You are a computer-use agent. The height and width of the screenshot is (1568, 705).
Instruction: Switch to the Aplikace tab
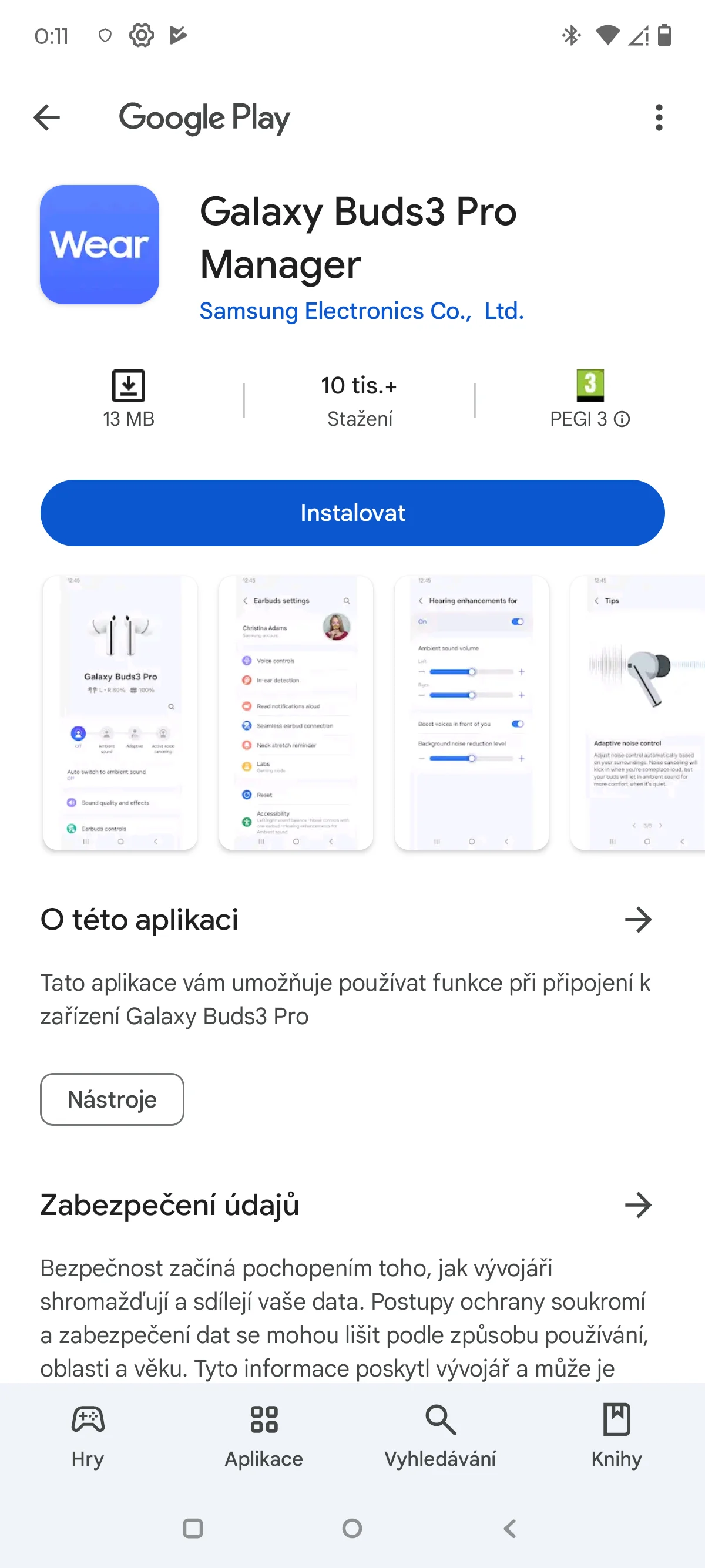(x=264, y=1436)
